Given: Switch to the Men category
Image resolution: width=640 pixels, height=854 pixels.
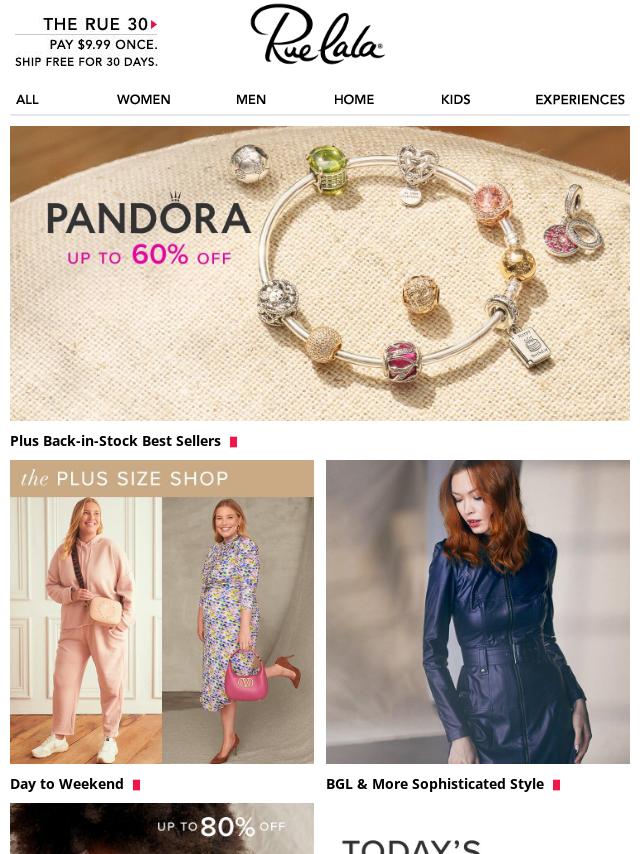Looking at the screenshot, I should tap(250, 99).
